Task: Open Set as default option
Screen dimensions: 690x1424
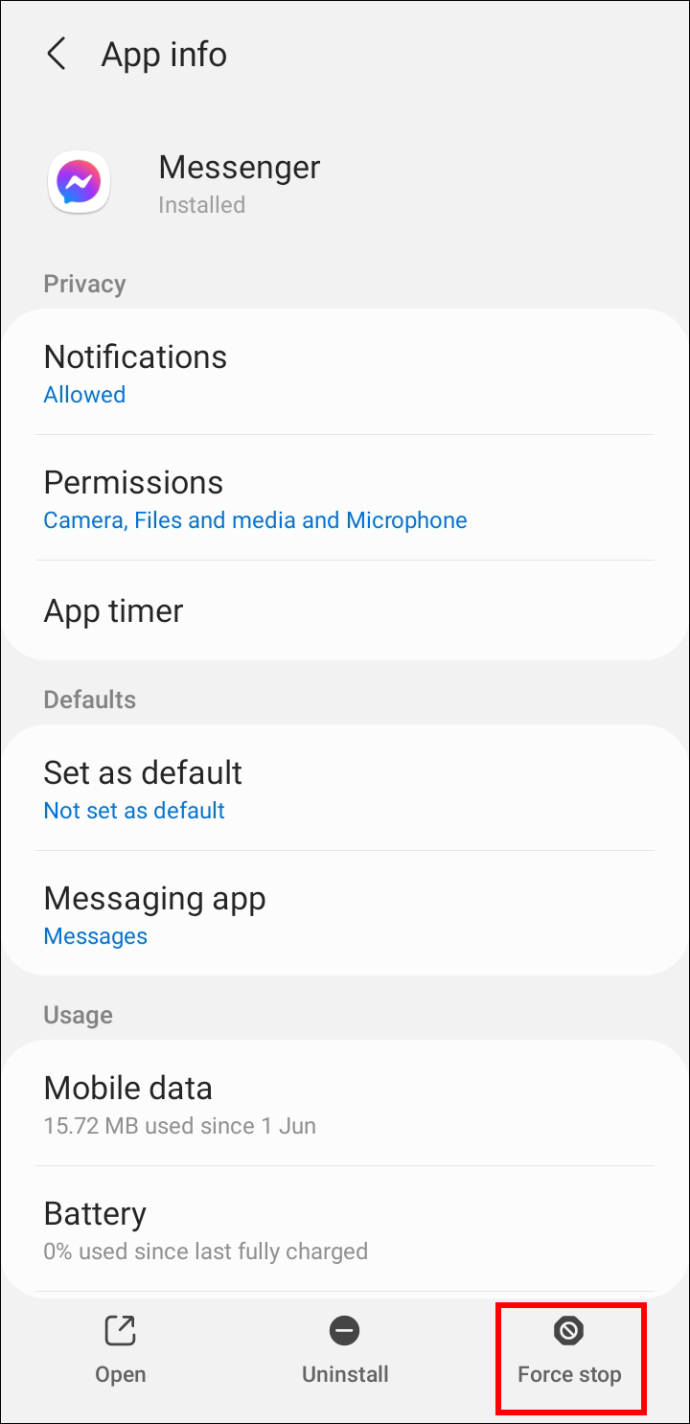Action: [x=345, y=788]
